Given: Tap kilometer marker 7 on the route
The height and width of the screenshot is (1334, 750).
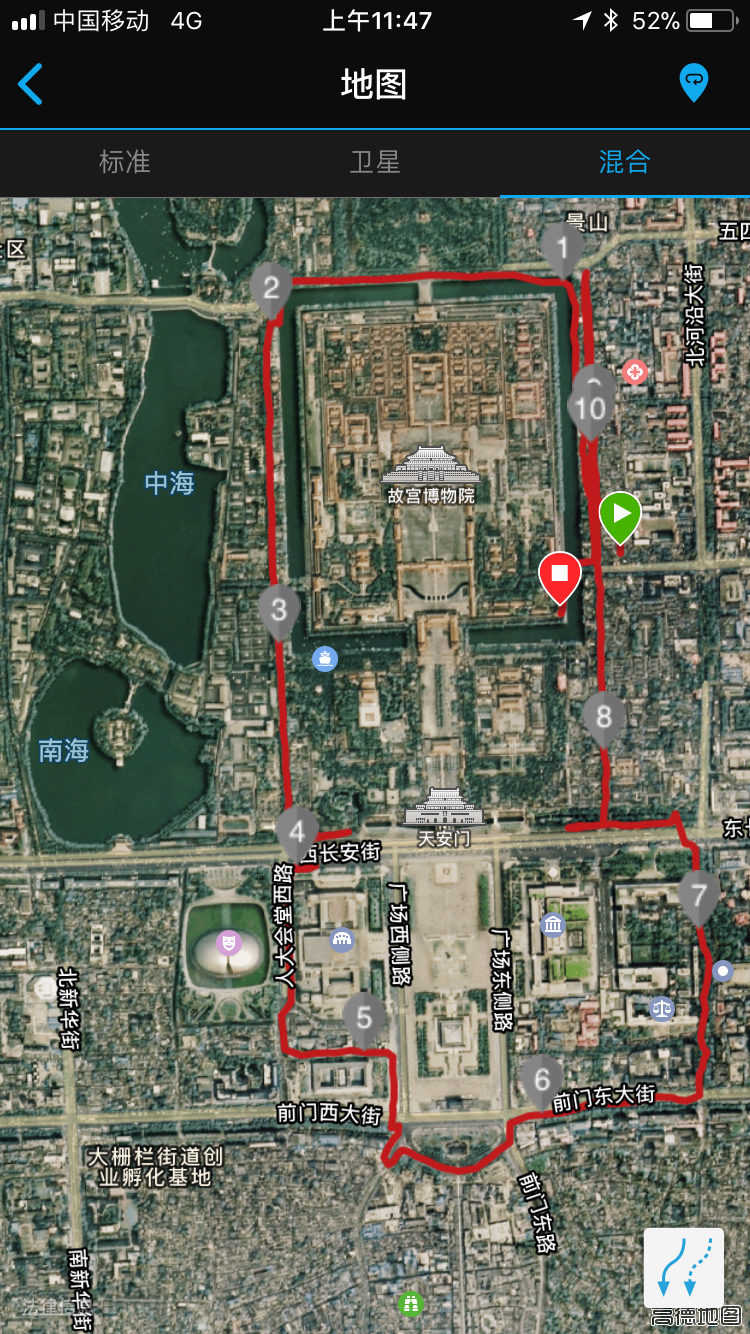Looking at the screenshot, I should coord(698,895).
